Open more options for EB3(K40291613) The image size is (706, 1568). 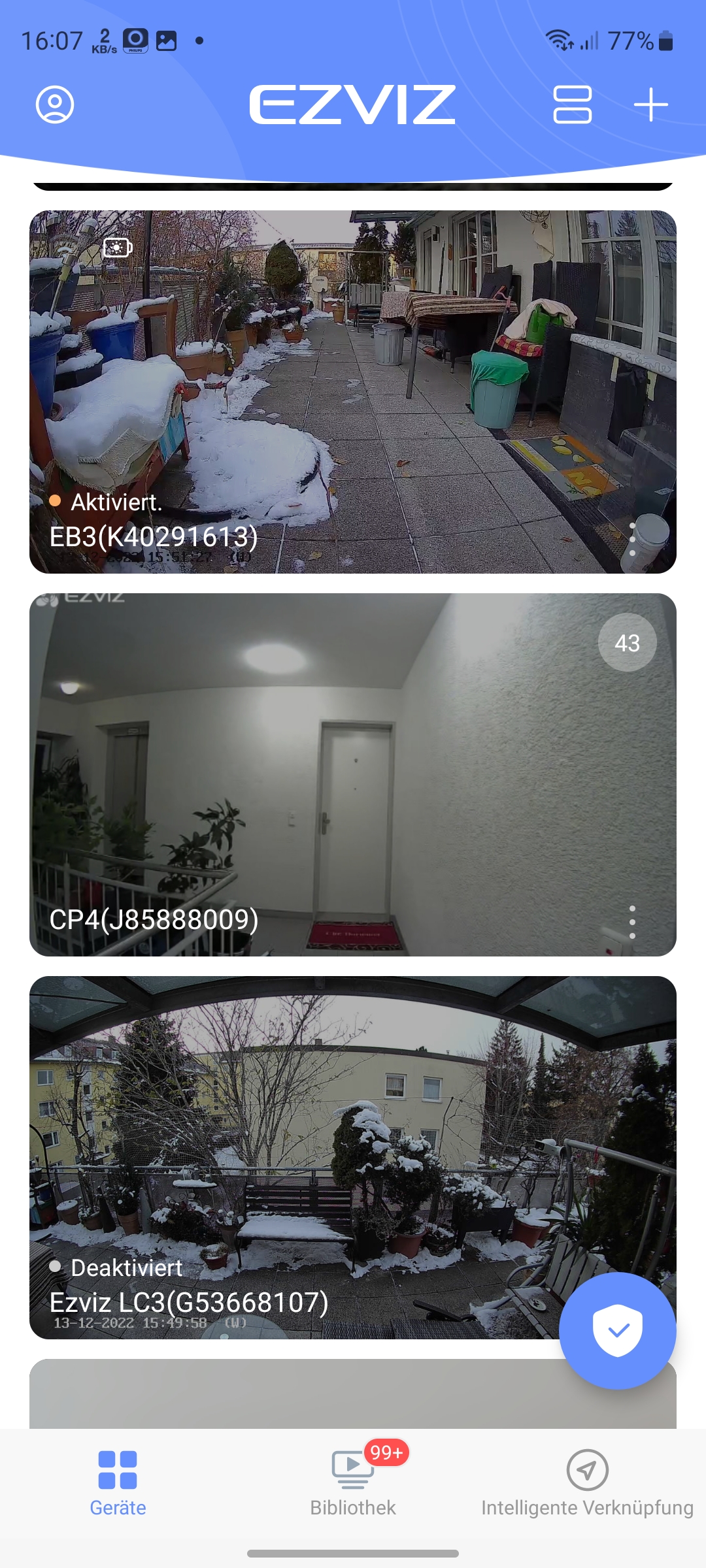point(632,540)
